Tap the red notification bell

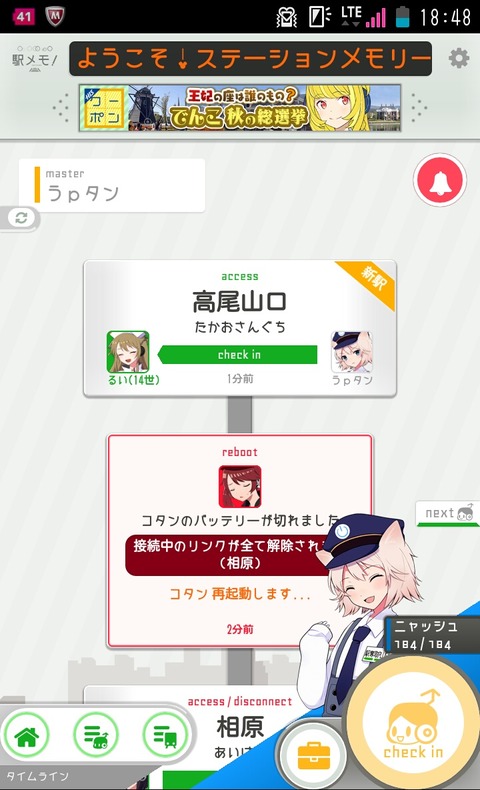[x=440, y=180]
